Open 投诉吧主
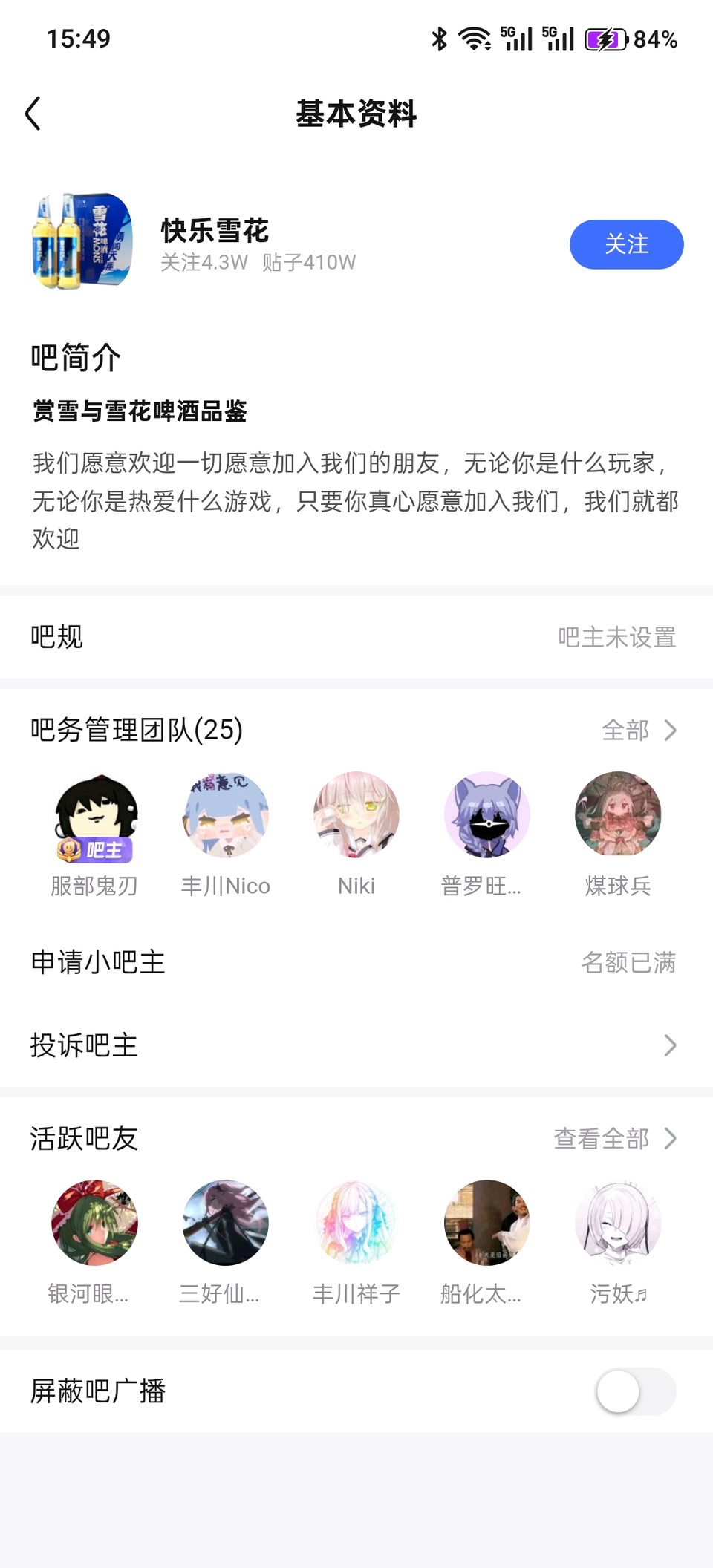 pyautogui.click(x=356, y=1045)
